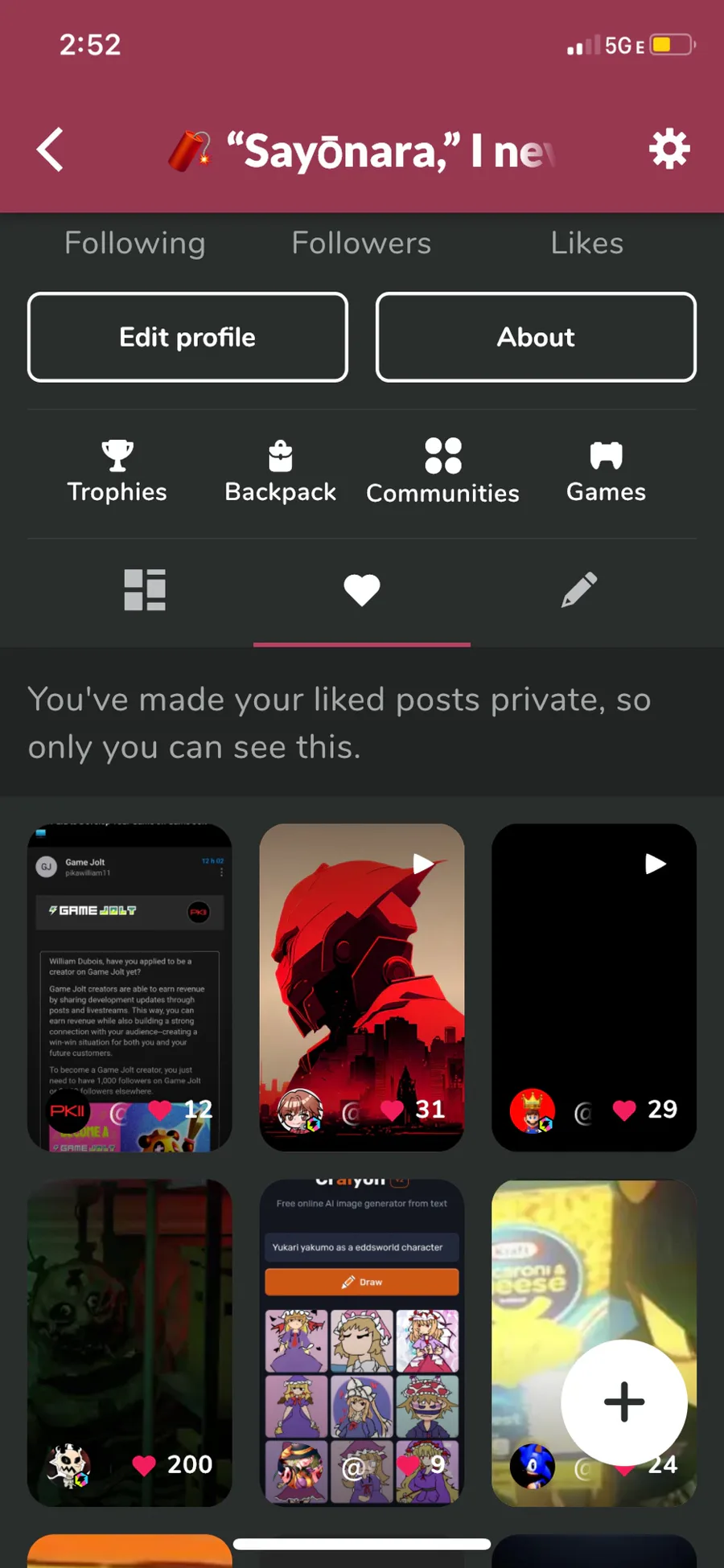The height and width of the screenshot is (1568, 724).
Task: Switch to the posts grid tab
Action: click(145, 590)
